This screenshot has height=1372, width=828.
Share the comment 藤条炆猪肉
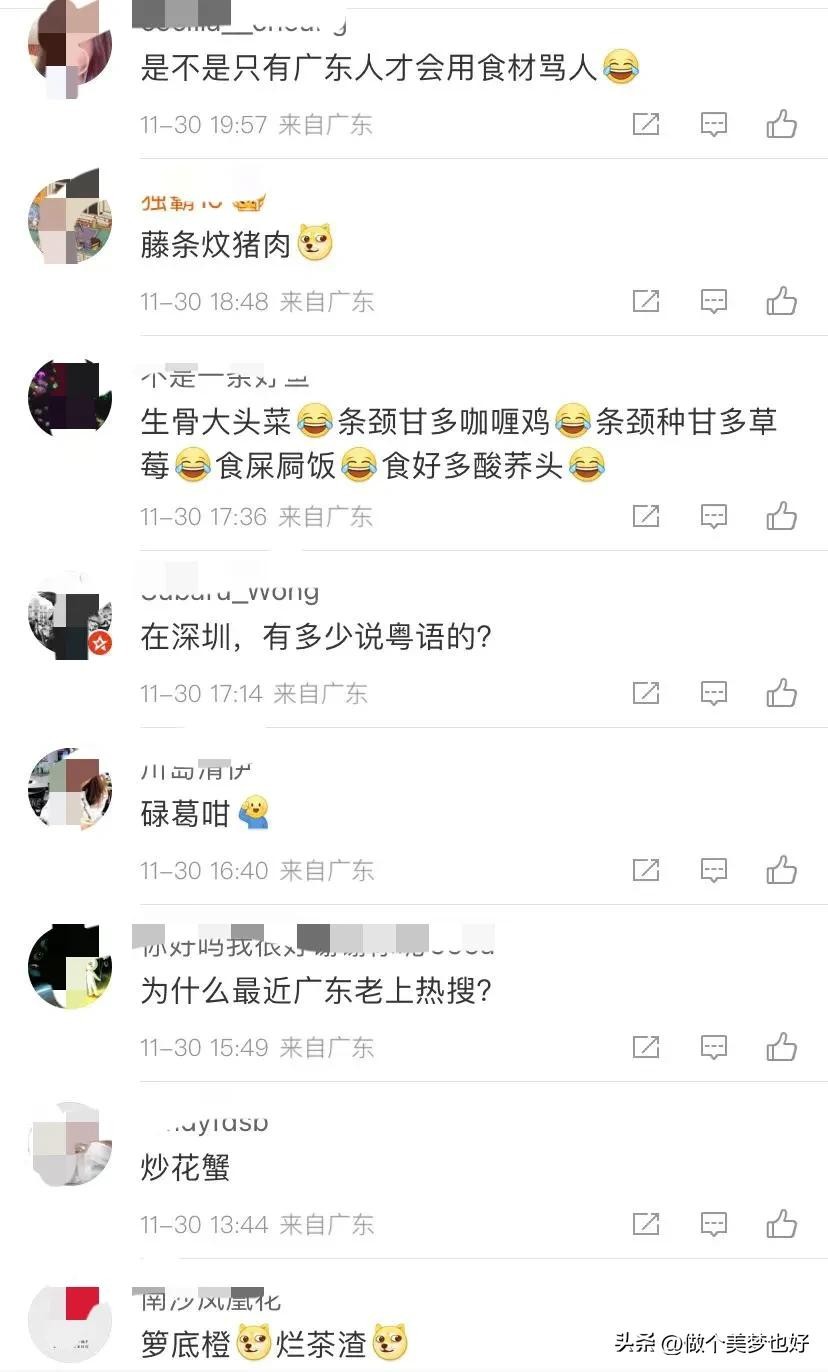(x=646, y=301)
